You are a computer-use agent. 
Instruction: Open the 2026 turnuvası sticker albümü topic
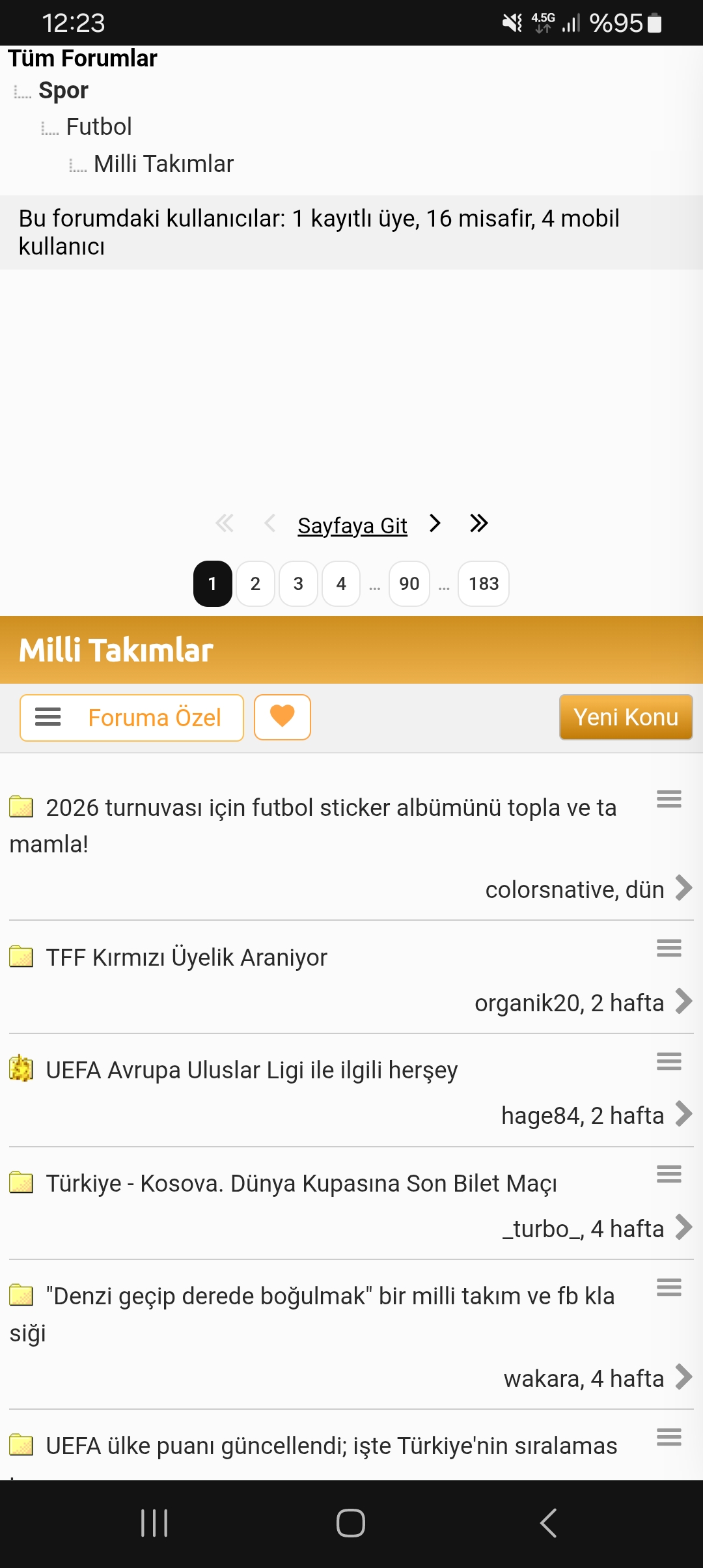coord(312,825)
